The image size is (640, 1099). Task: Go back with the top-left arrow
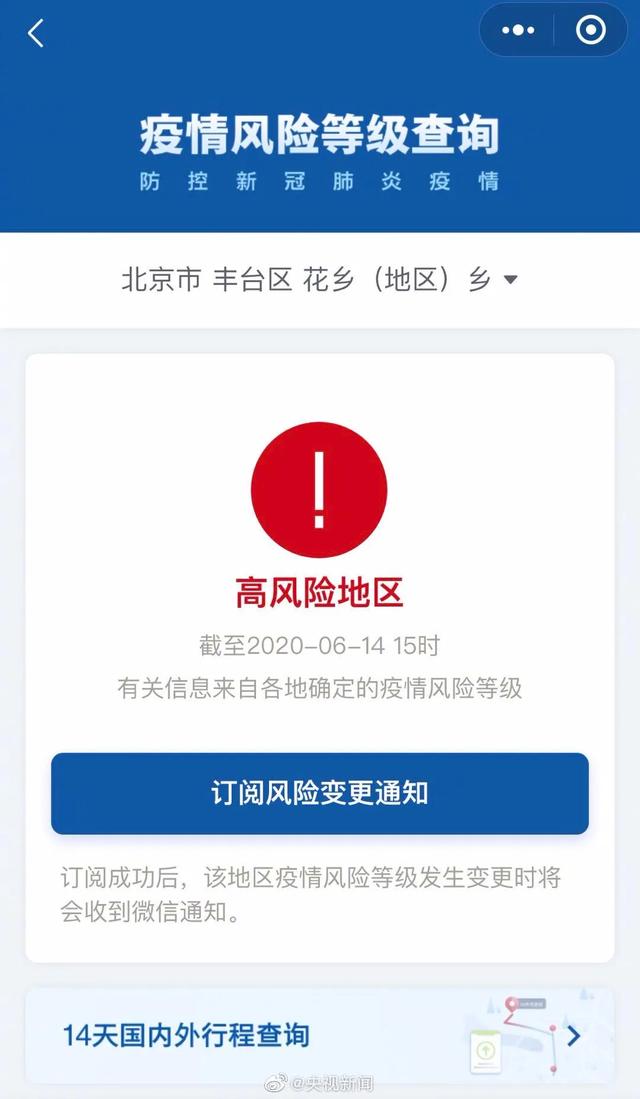tap(36, 33)
